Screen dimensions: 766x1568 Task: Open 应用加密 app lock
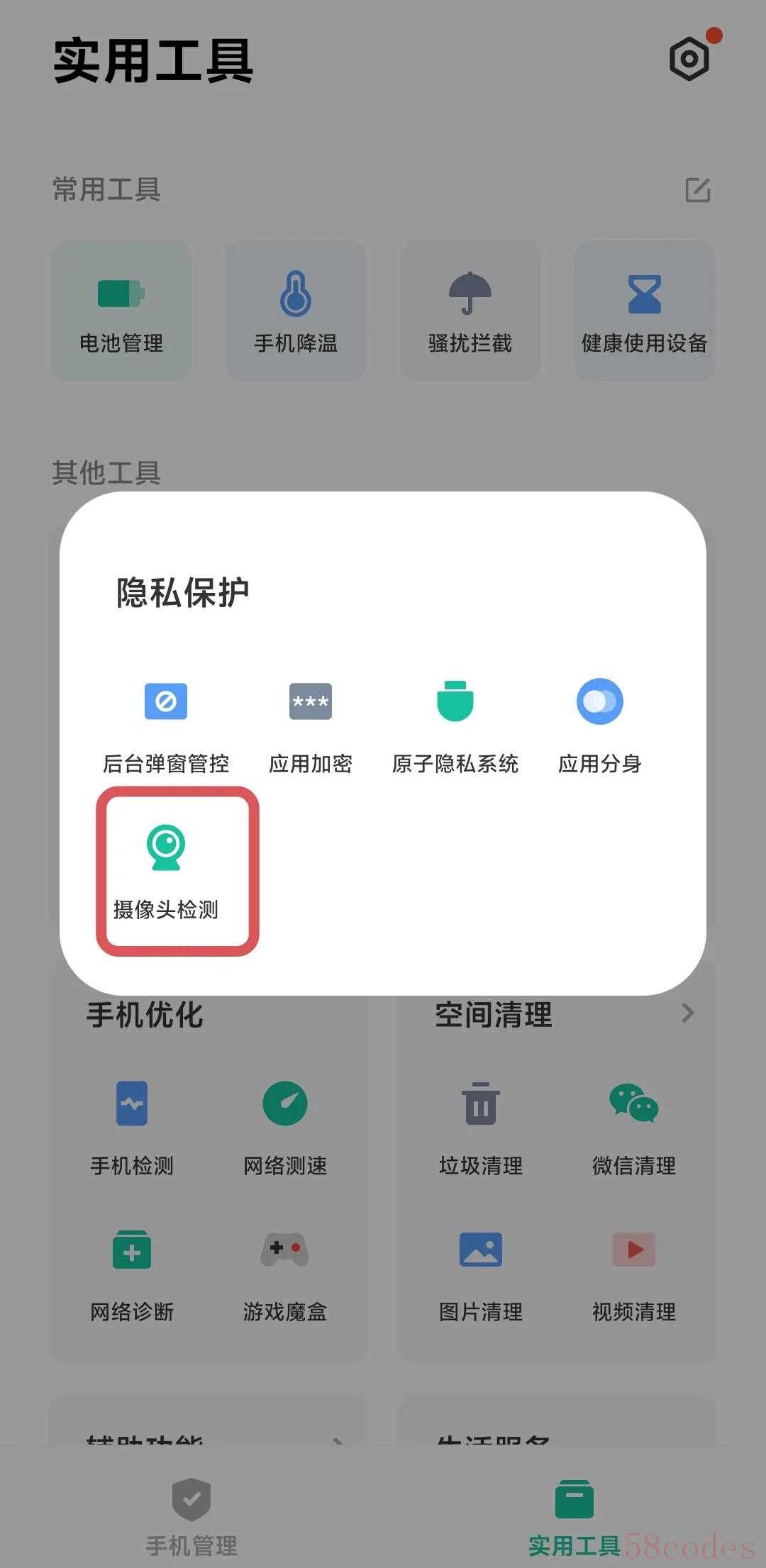pos(311,725)
